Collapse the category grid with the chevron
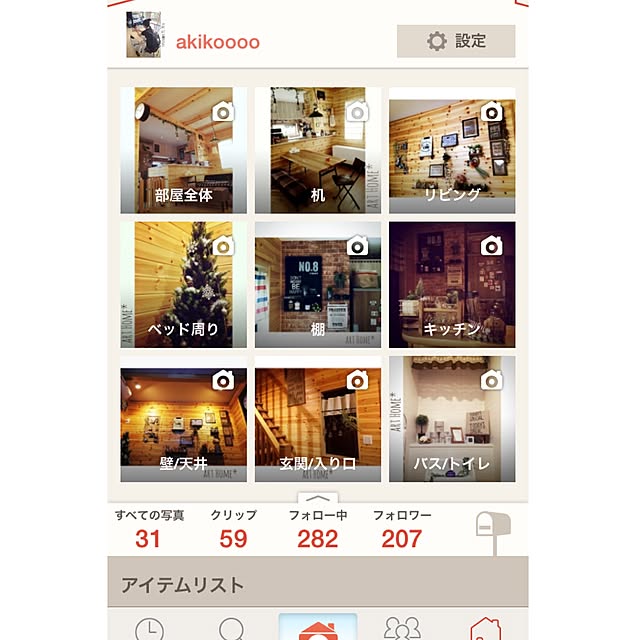 [x=318, y=499]
